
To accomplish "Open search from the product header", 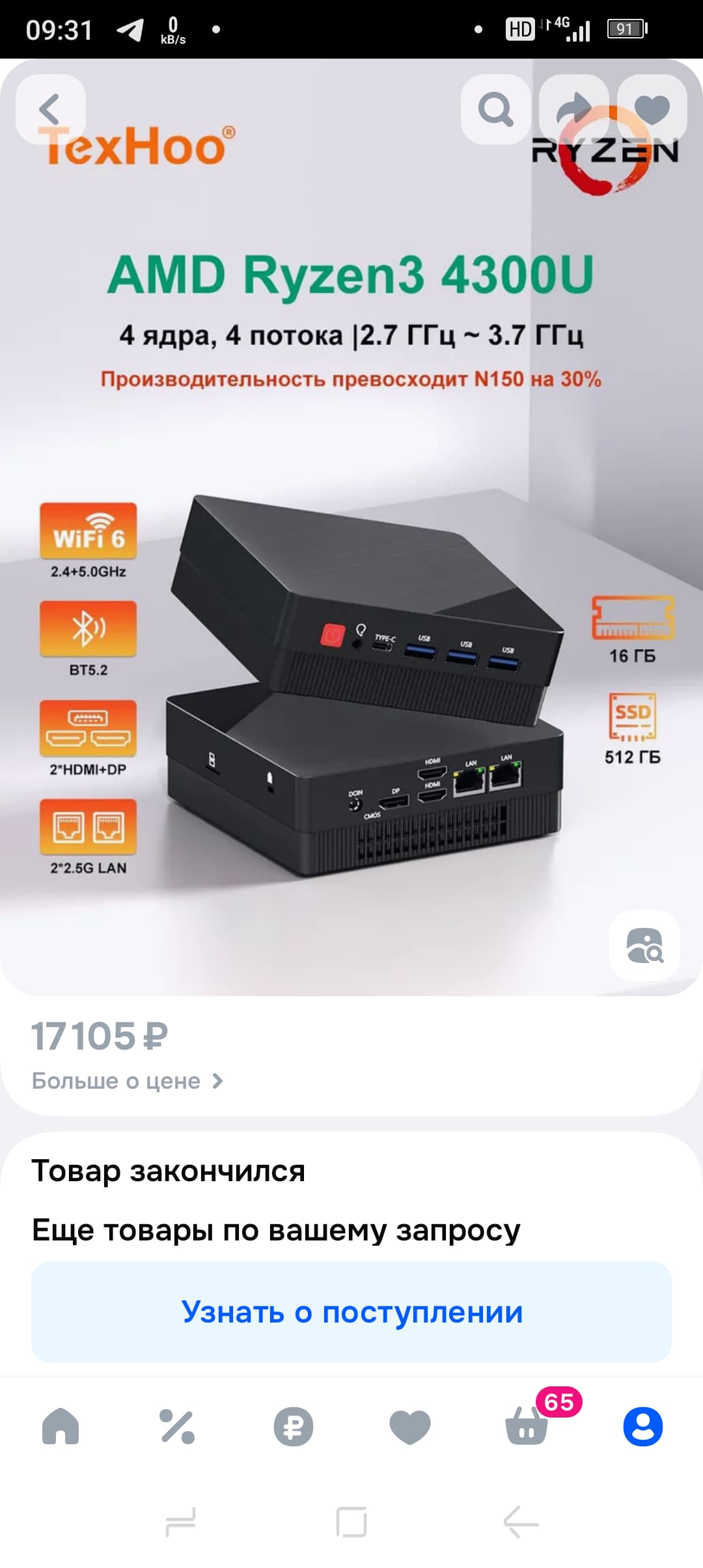I will click(496, 109).
